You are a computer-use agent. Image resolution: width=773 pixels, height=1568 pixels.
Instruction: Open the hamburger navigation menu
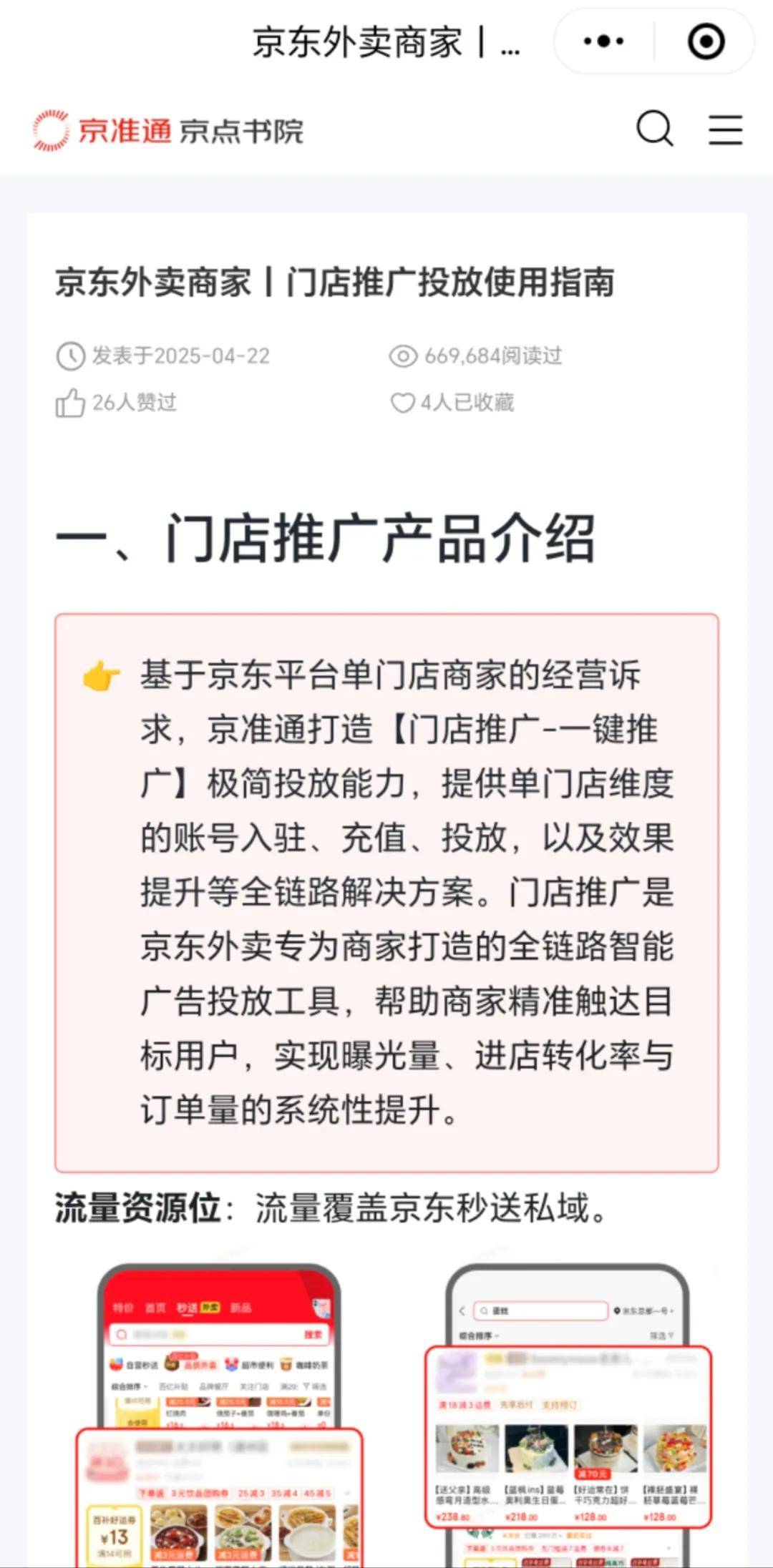[x=725, y=129]
